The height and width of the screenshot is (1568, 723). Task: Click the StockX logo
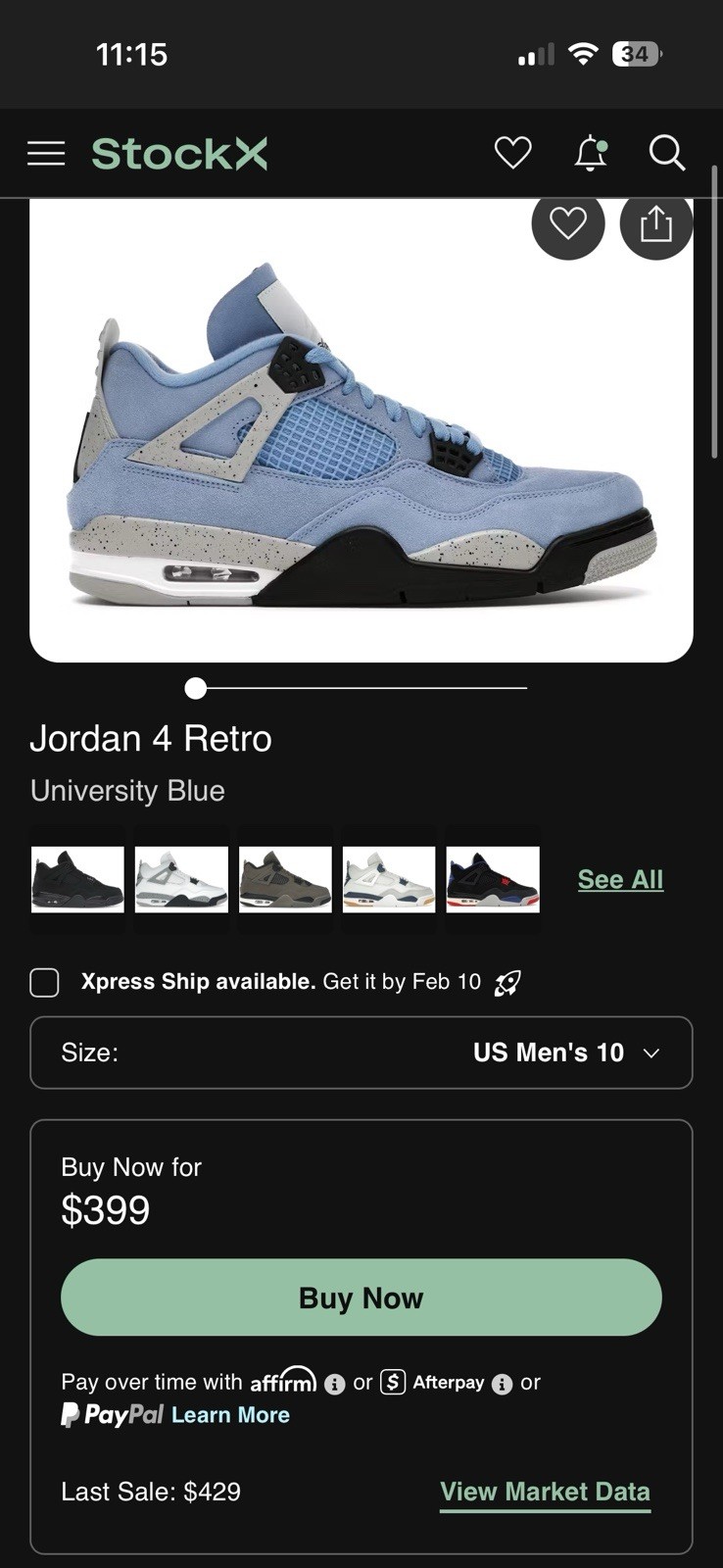tap(178, 153)
